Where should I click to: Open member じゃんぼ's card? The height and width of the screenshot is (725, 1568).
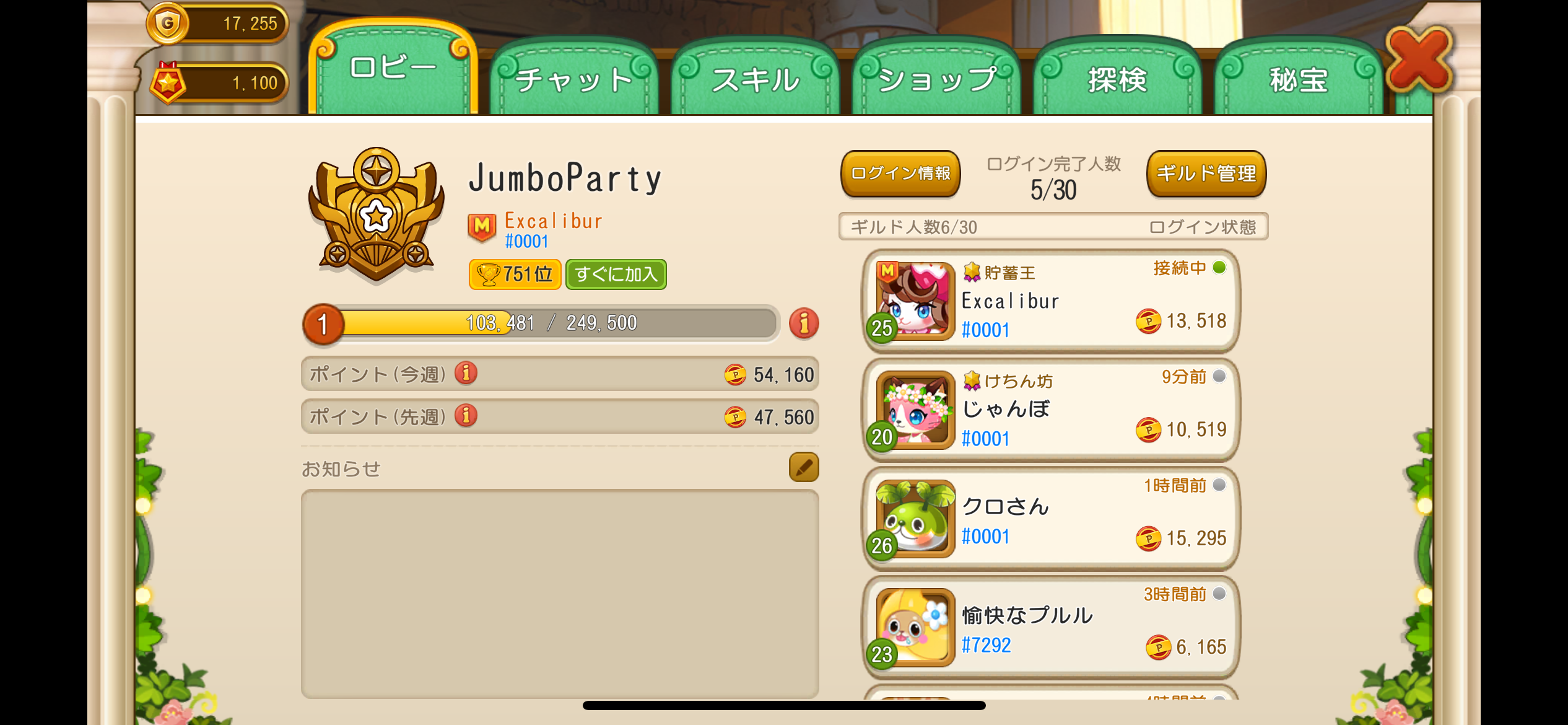coord(1050,410)
